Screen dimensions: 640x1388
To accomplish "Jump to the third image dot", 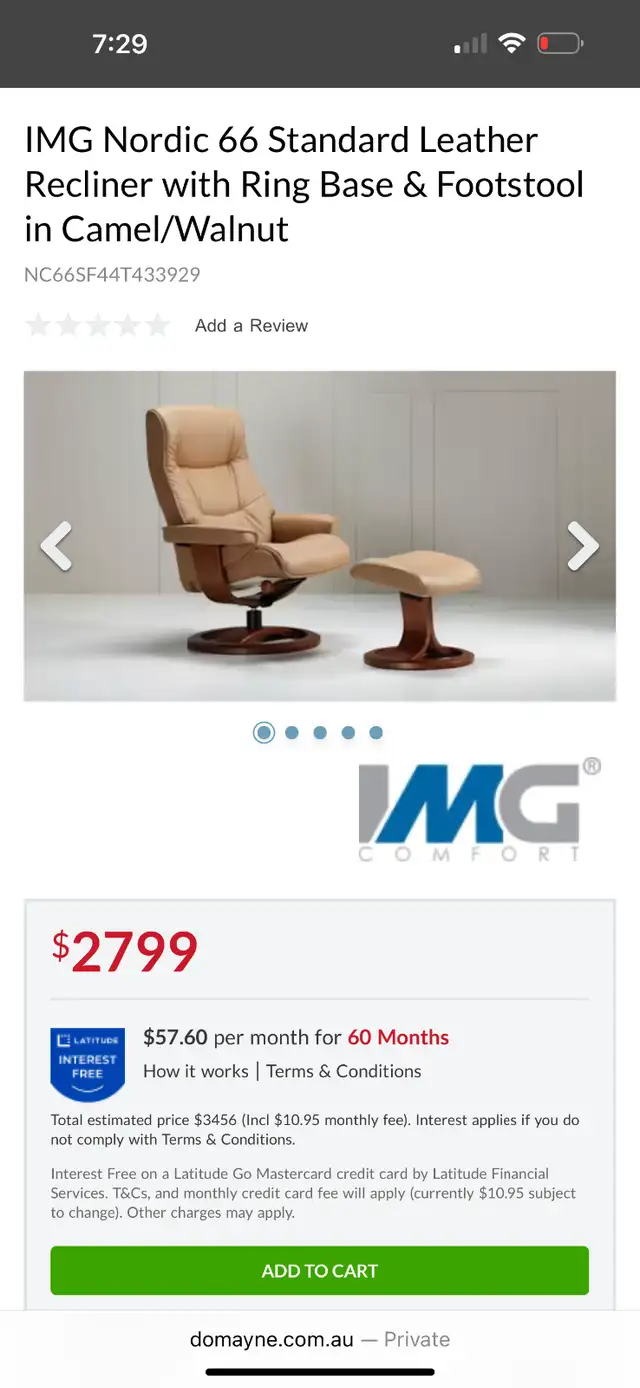I will [320, 733].
